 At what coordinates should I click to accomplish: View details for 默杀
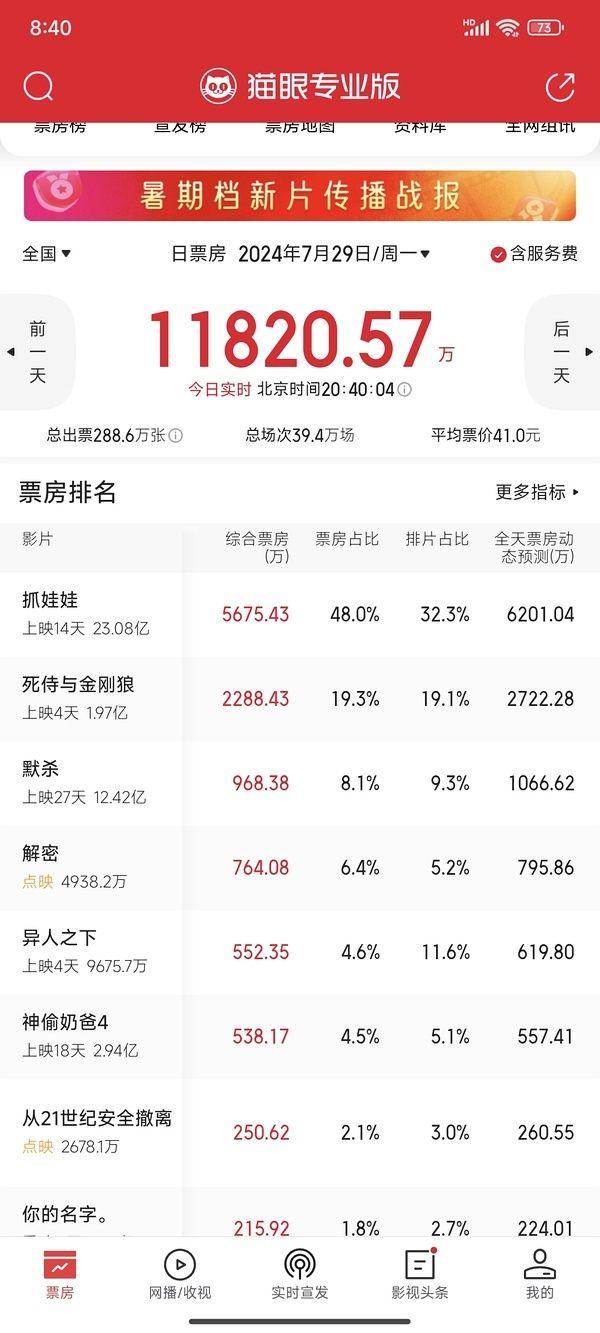pyautogui.click(x=300, y=783)
